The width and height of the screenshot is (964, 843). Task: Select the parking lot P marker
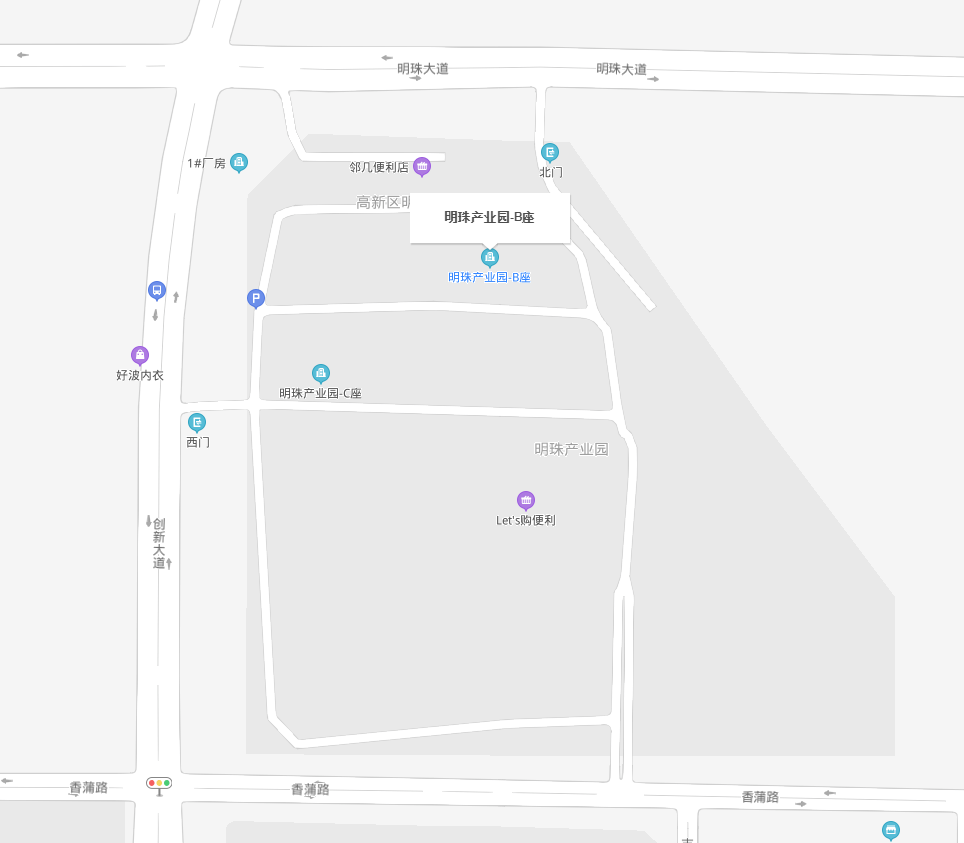point(256,298)
